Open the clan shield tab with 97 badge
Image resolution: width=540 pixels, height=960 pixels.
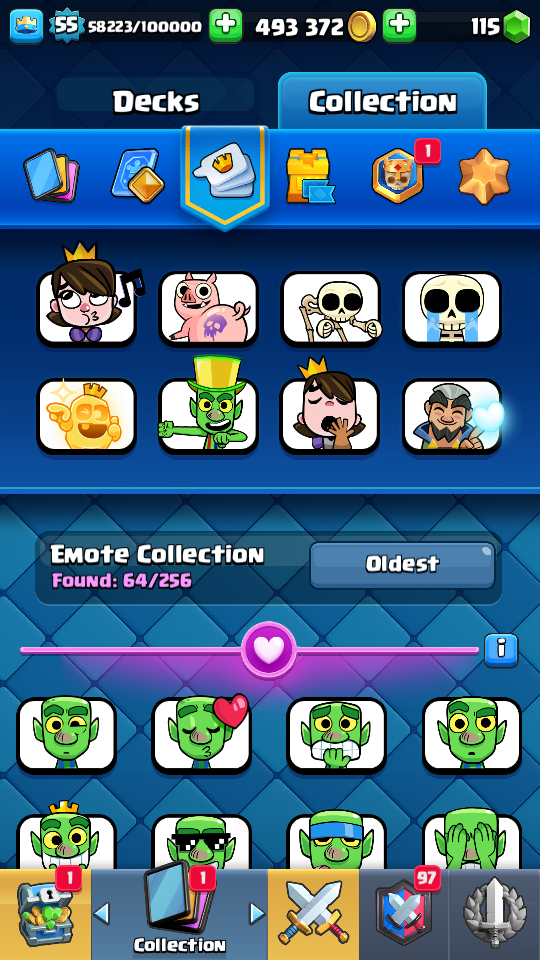tap(404, 914)
